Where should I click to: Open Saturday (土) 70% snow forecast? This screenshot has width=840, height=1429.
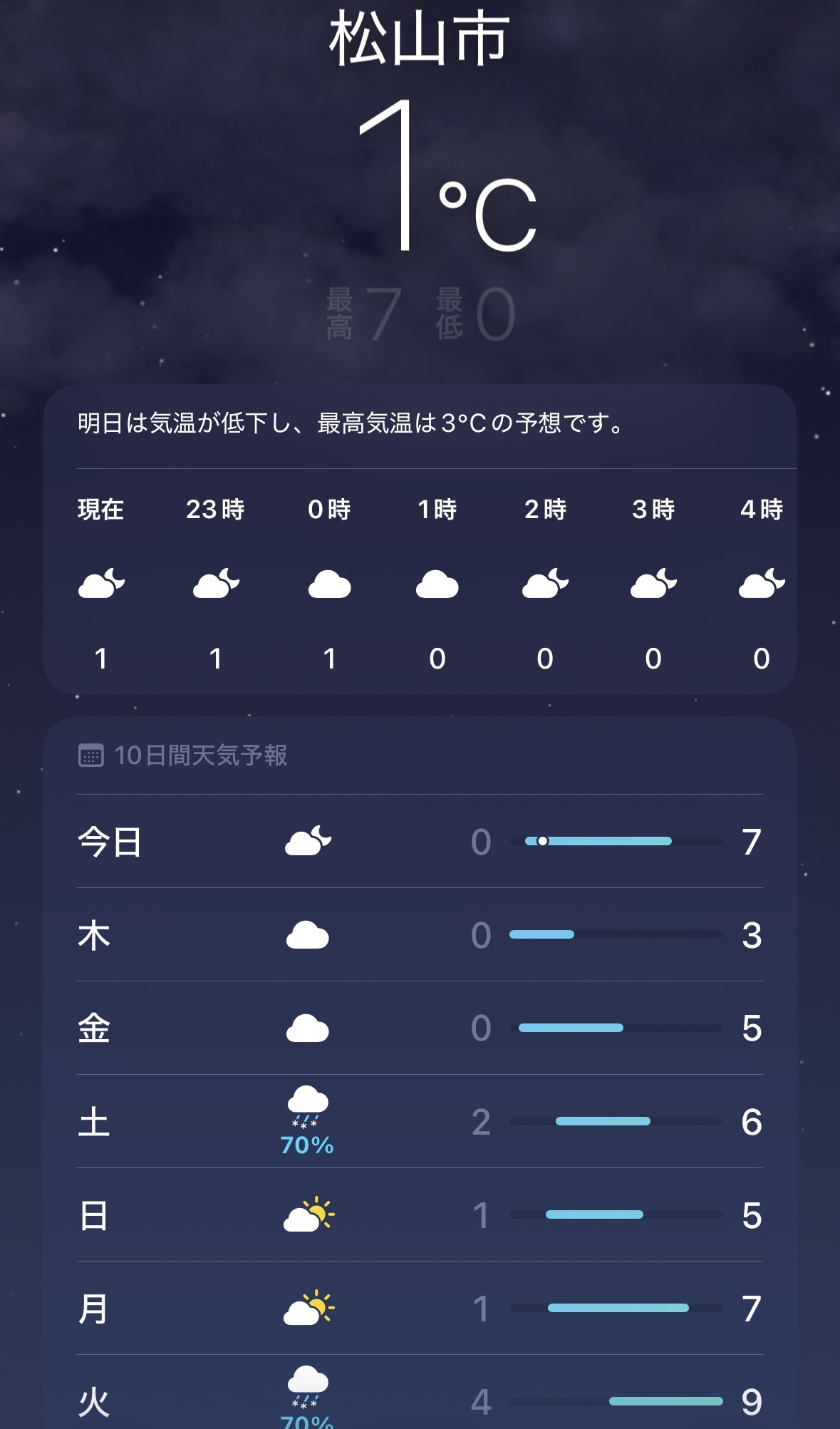(420, 1122)
